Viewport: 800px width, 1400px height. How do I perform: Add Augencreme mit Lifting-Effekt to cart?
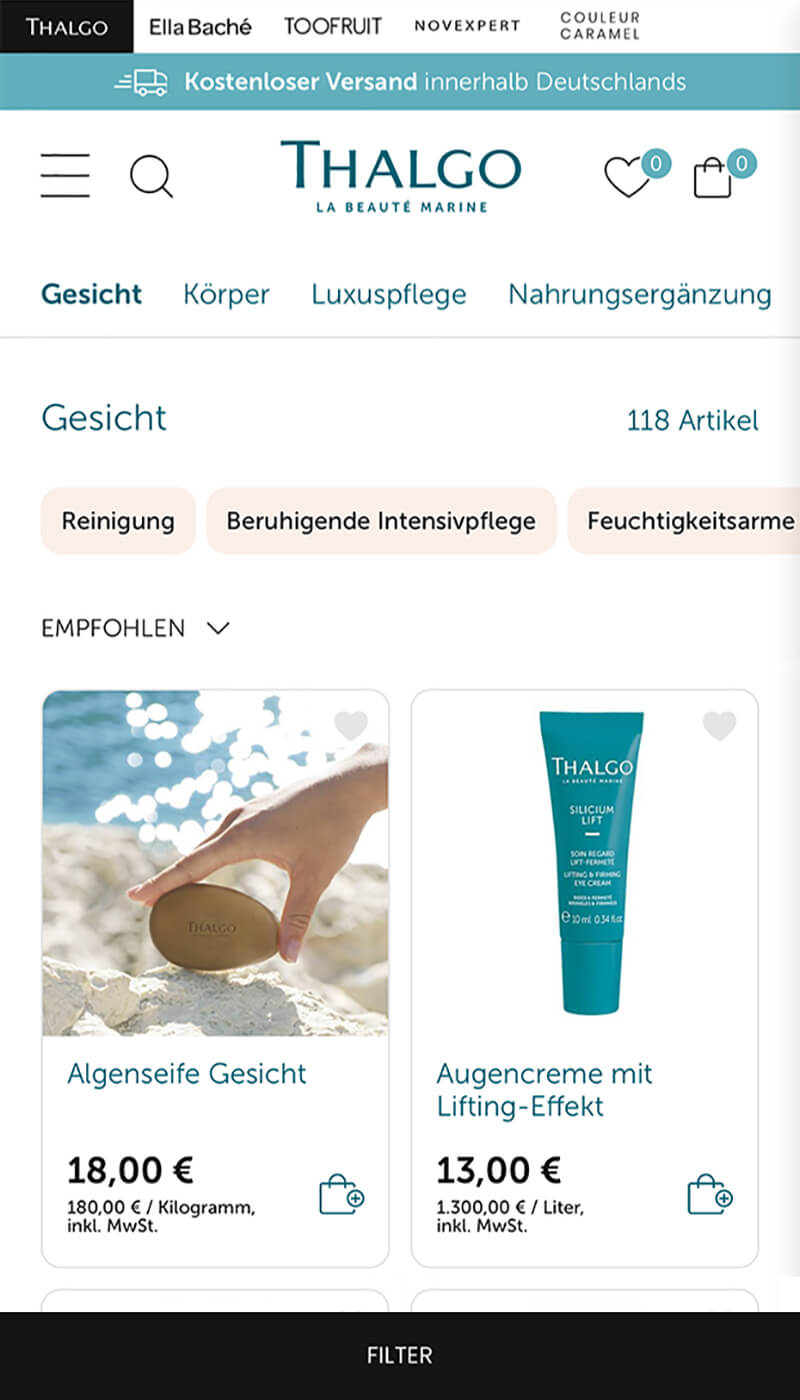coord(710,1194)
